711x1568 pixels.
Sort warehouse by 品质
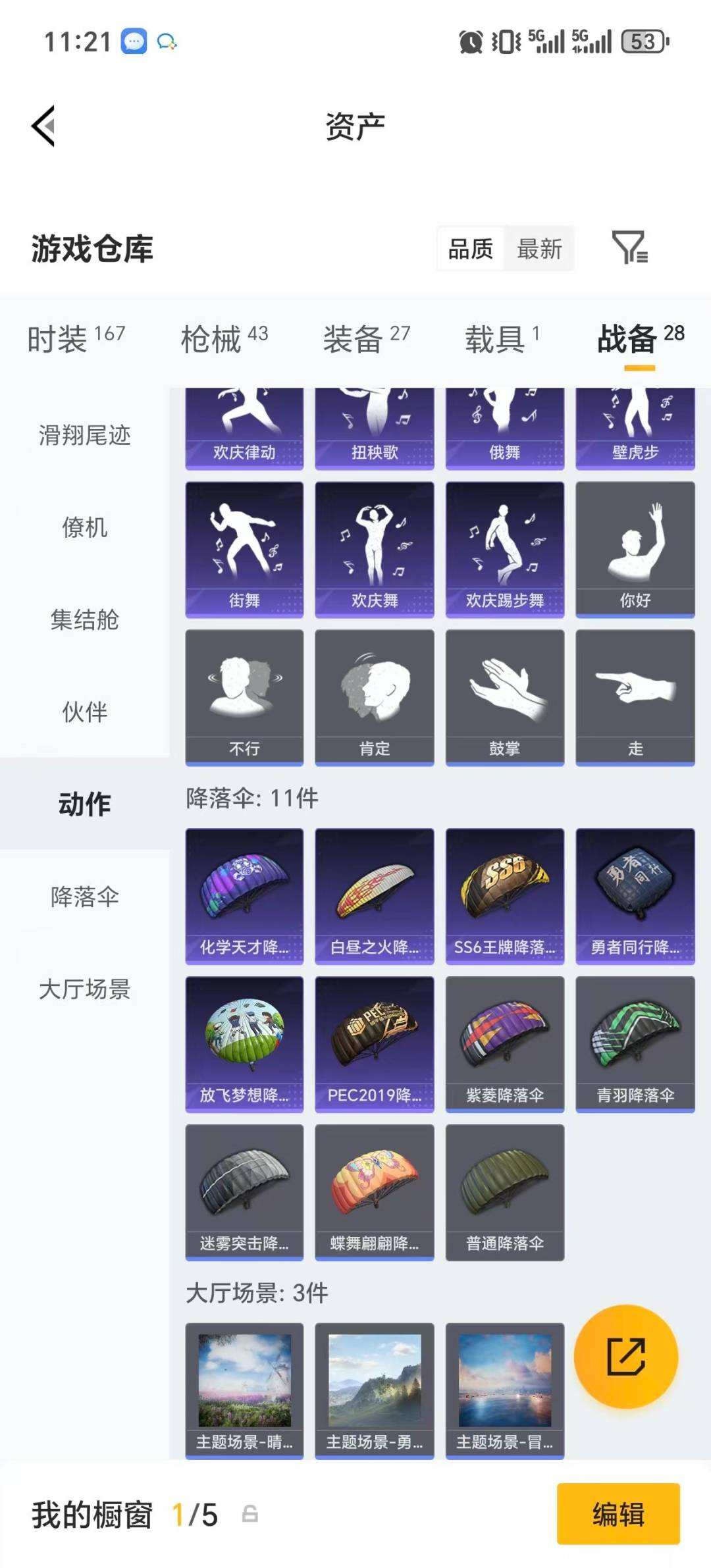click(x=471, y=249)
